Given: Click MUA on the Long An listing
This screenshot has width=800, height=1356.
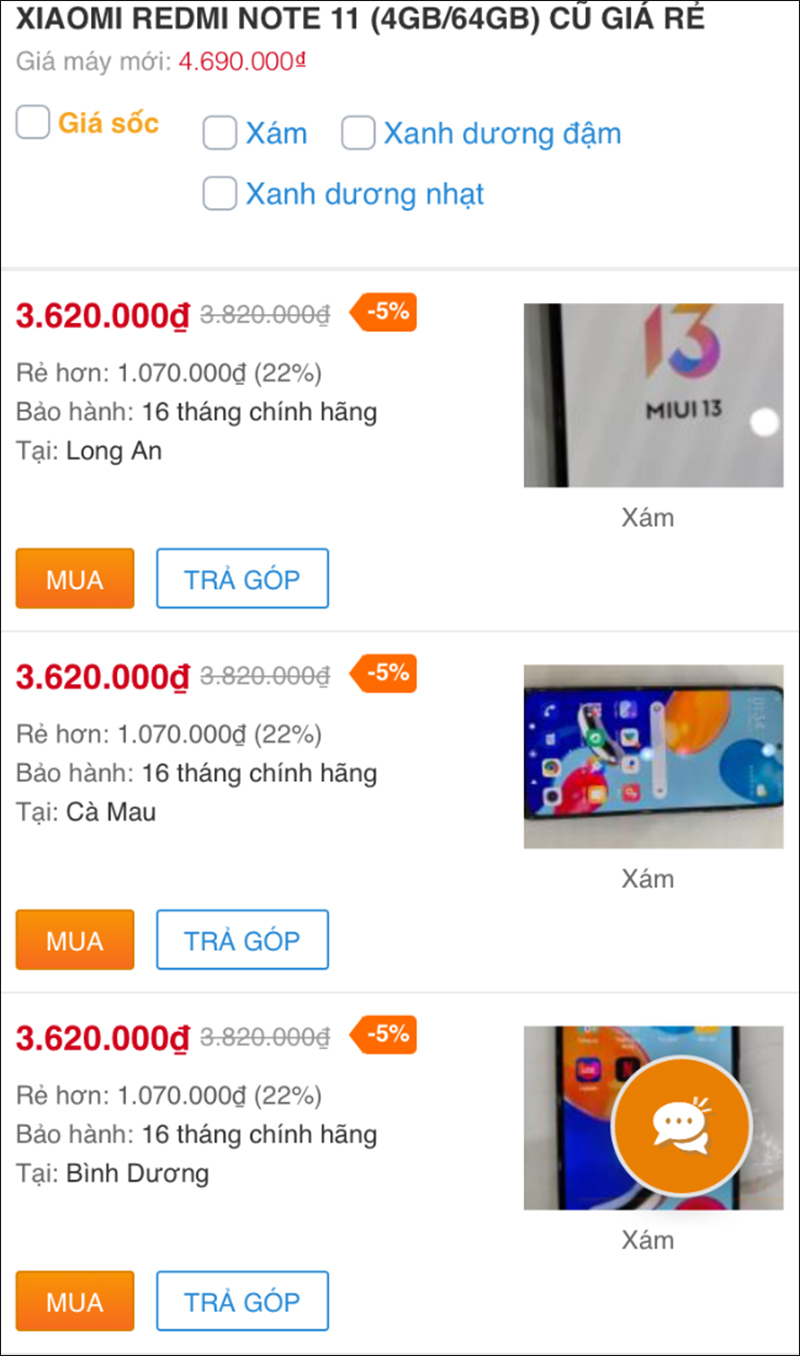Looking at the screenshot, I should (74, 578).
